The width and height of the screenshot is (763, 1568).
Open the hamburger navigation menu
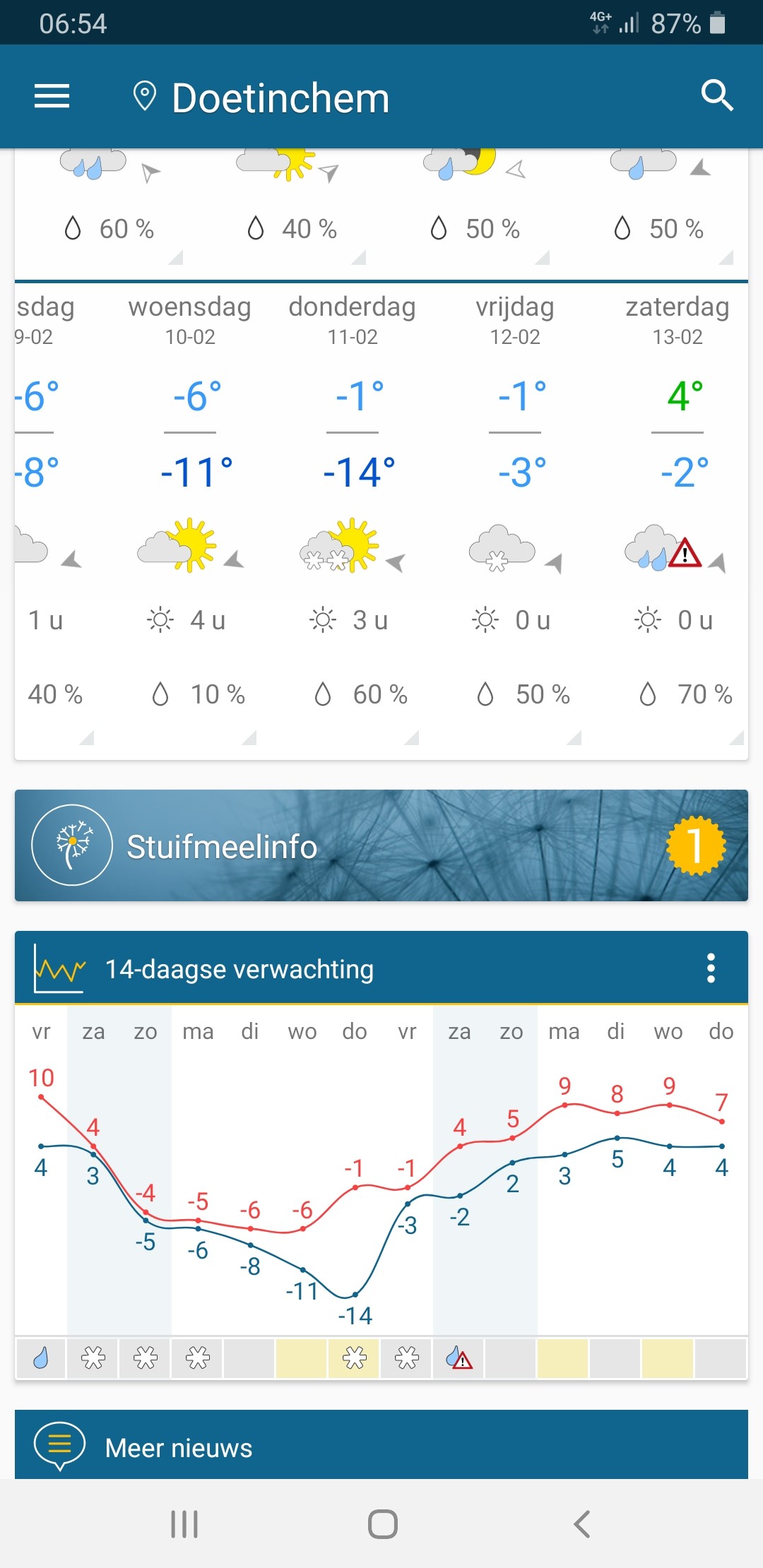(x=52, y=97)
